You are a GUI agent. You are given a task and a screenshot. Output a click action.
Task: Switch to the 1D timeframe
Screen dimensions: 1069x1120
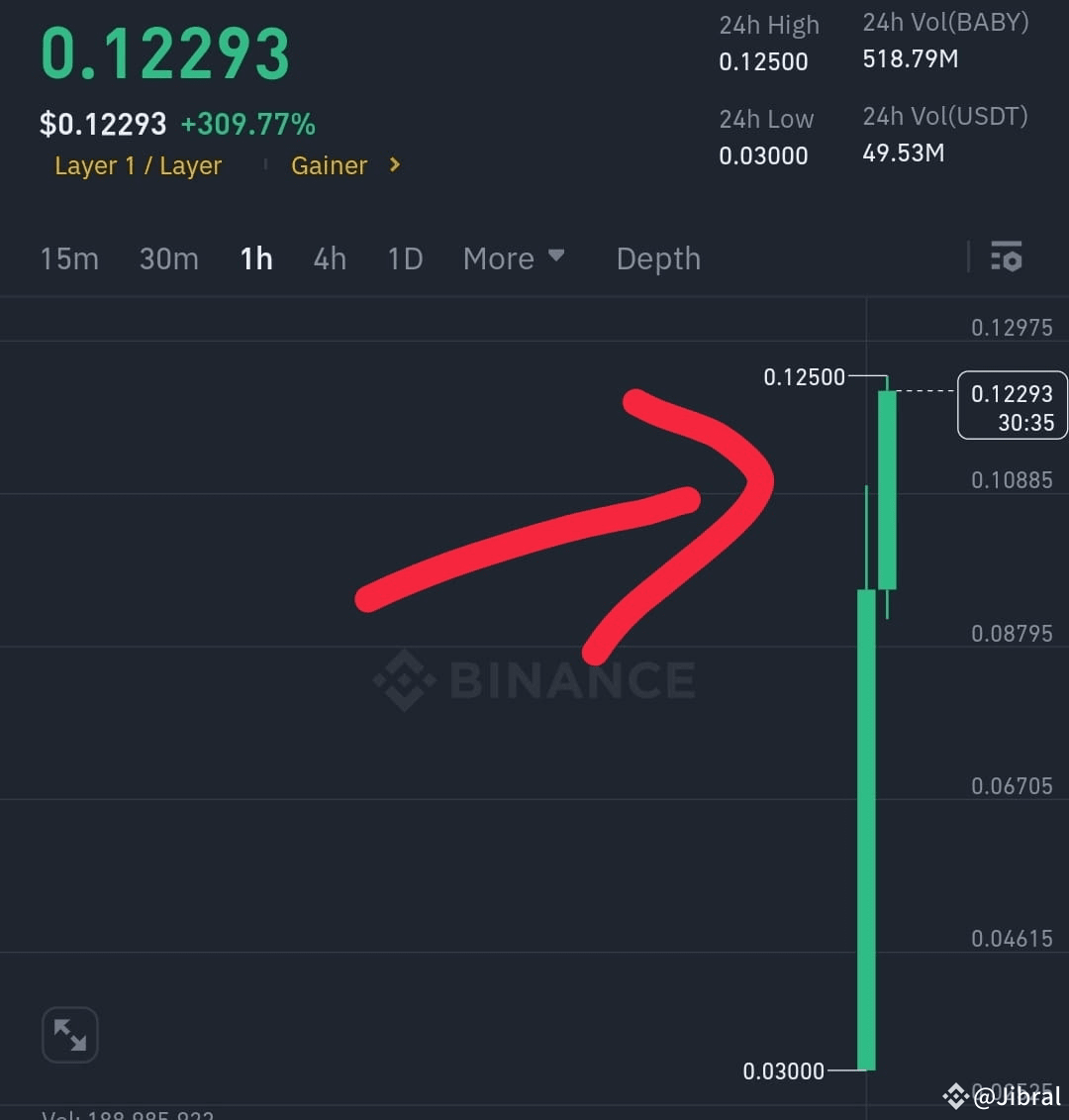pos(405,258)
